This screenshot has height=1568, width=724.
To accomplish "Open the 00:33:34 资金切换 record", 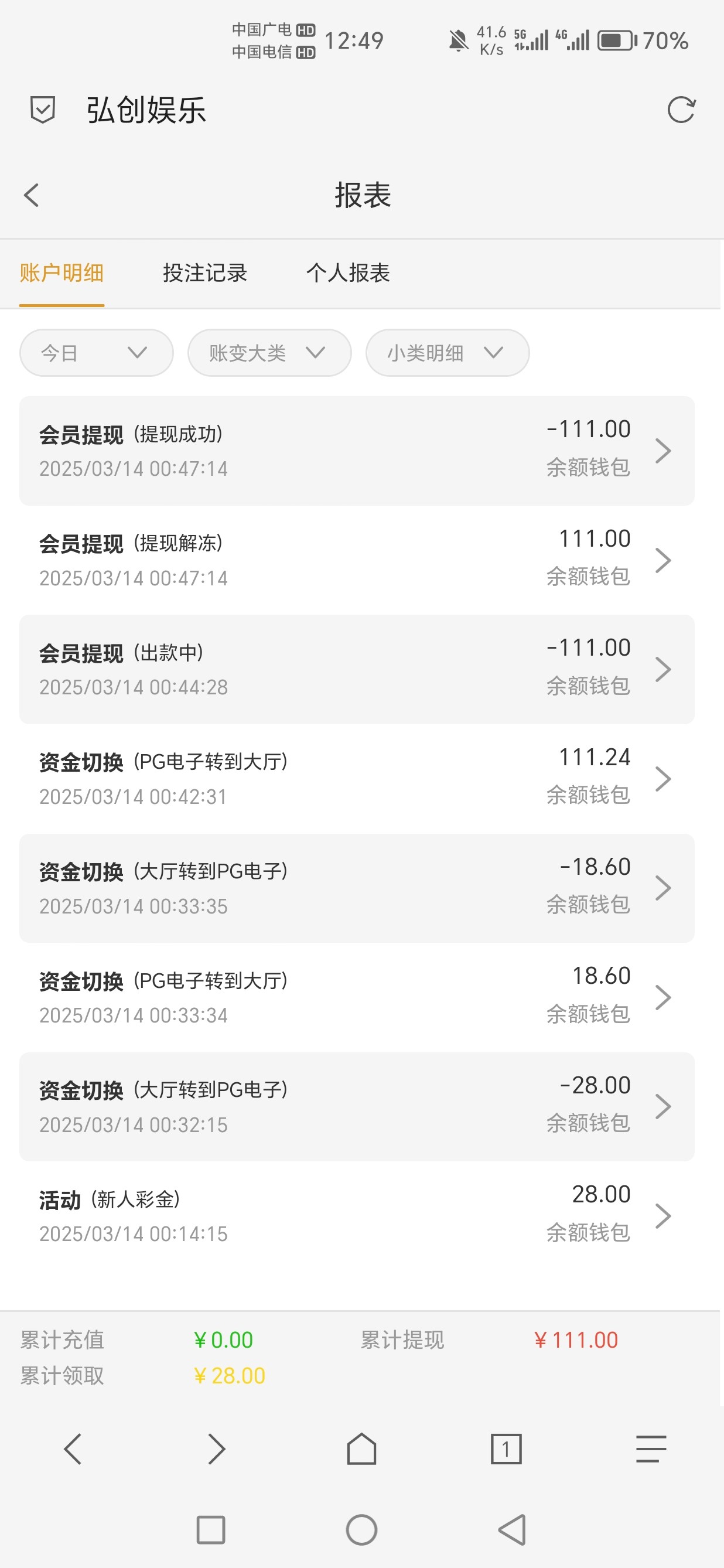I will 357,997.
